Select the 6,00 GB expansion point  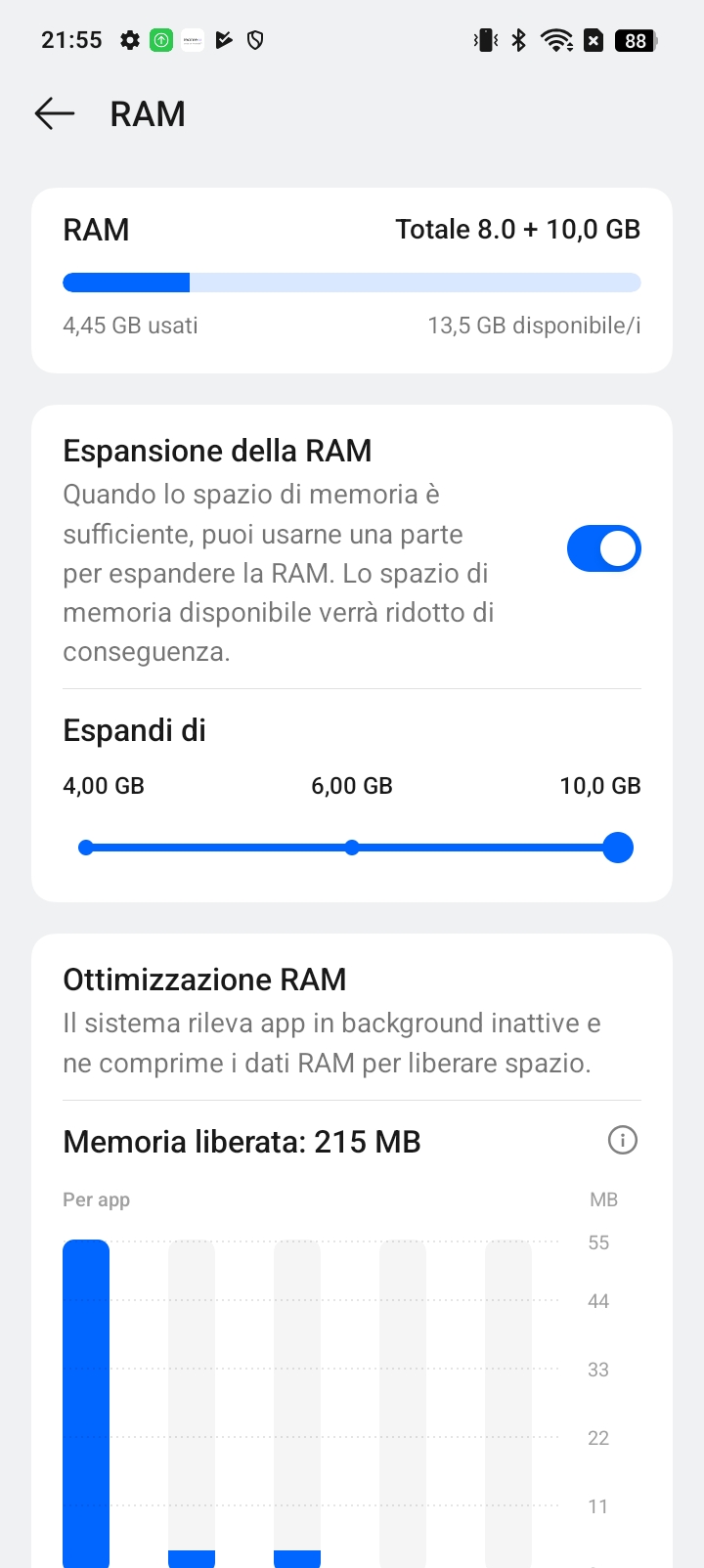(352, 848)
